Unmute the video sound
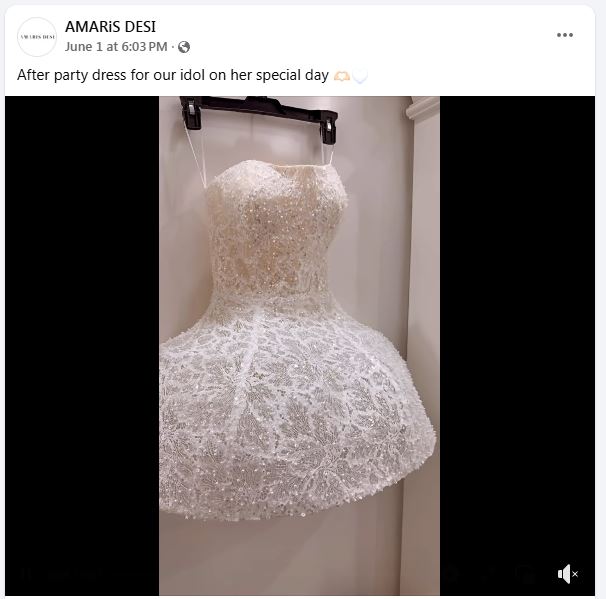The height and width of the screenshot is (599, 606). (567, 574)
